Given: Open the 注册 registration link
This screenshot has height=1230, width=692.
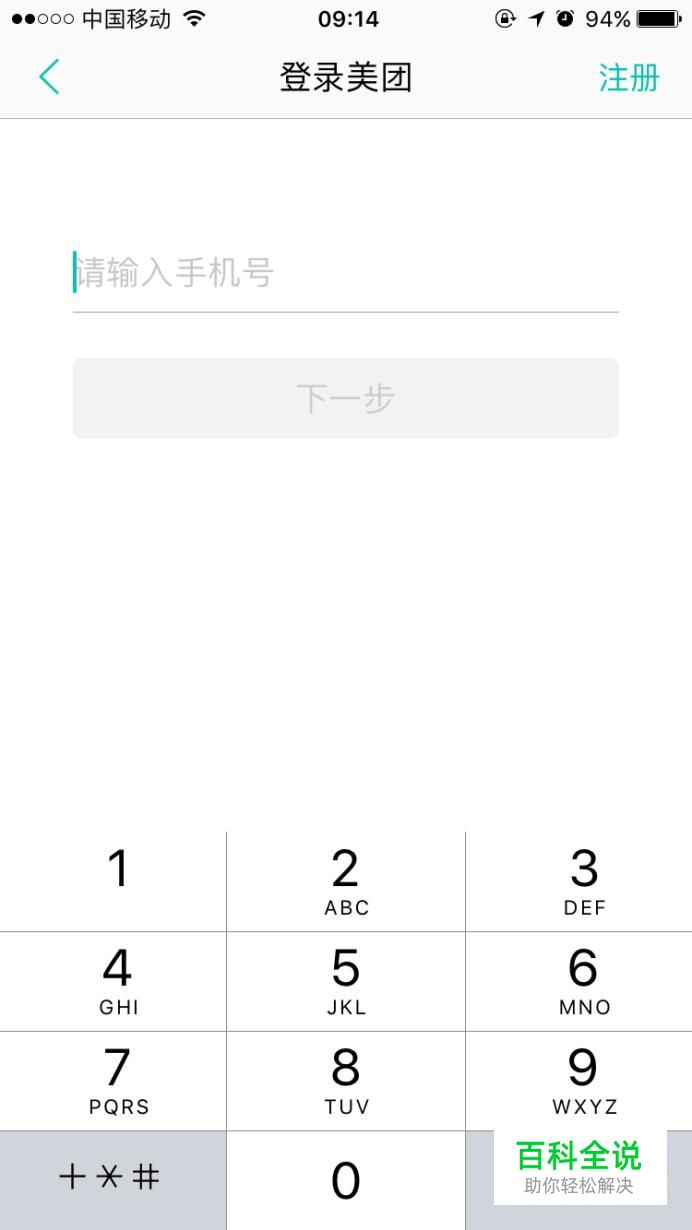Looking at the screenshot, I should [x=629, y=77].
